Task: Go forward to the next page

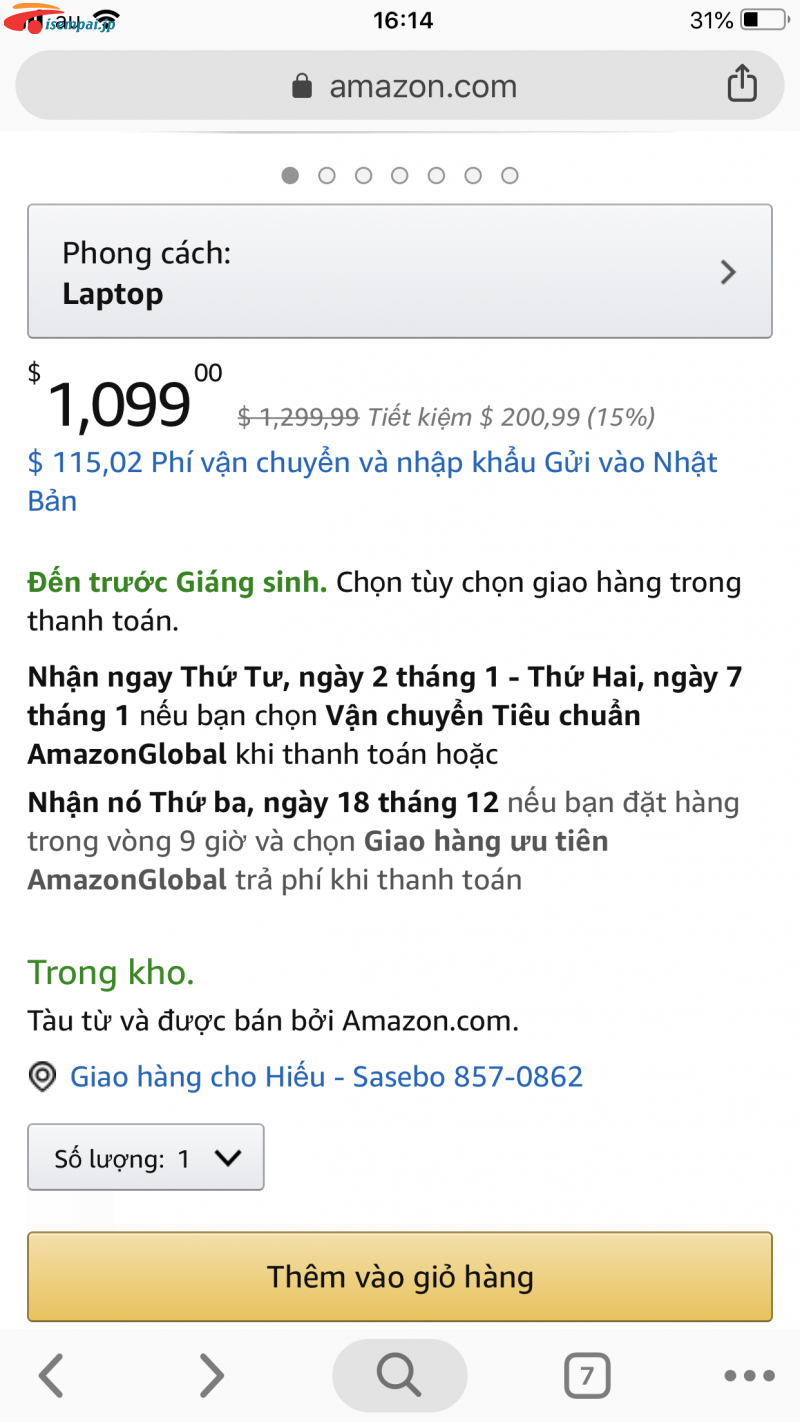Action: pyautogui.click(x=211, y=1376)
